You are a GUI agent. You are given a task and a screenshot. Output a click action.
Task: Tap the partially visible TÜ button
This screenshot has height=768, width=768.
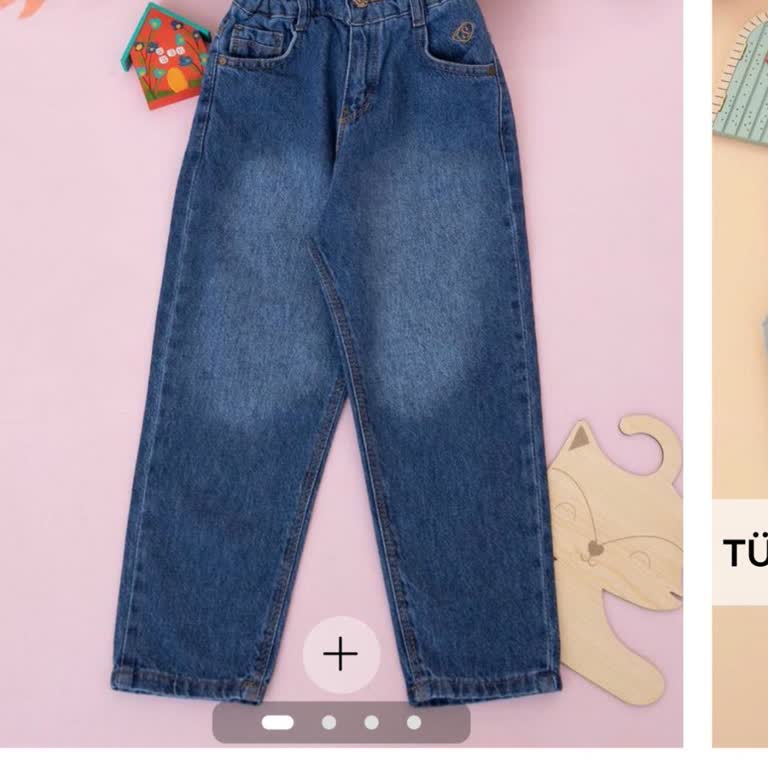[742, 552]
